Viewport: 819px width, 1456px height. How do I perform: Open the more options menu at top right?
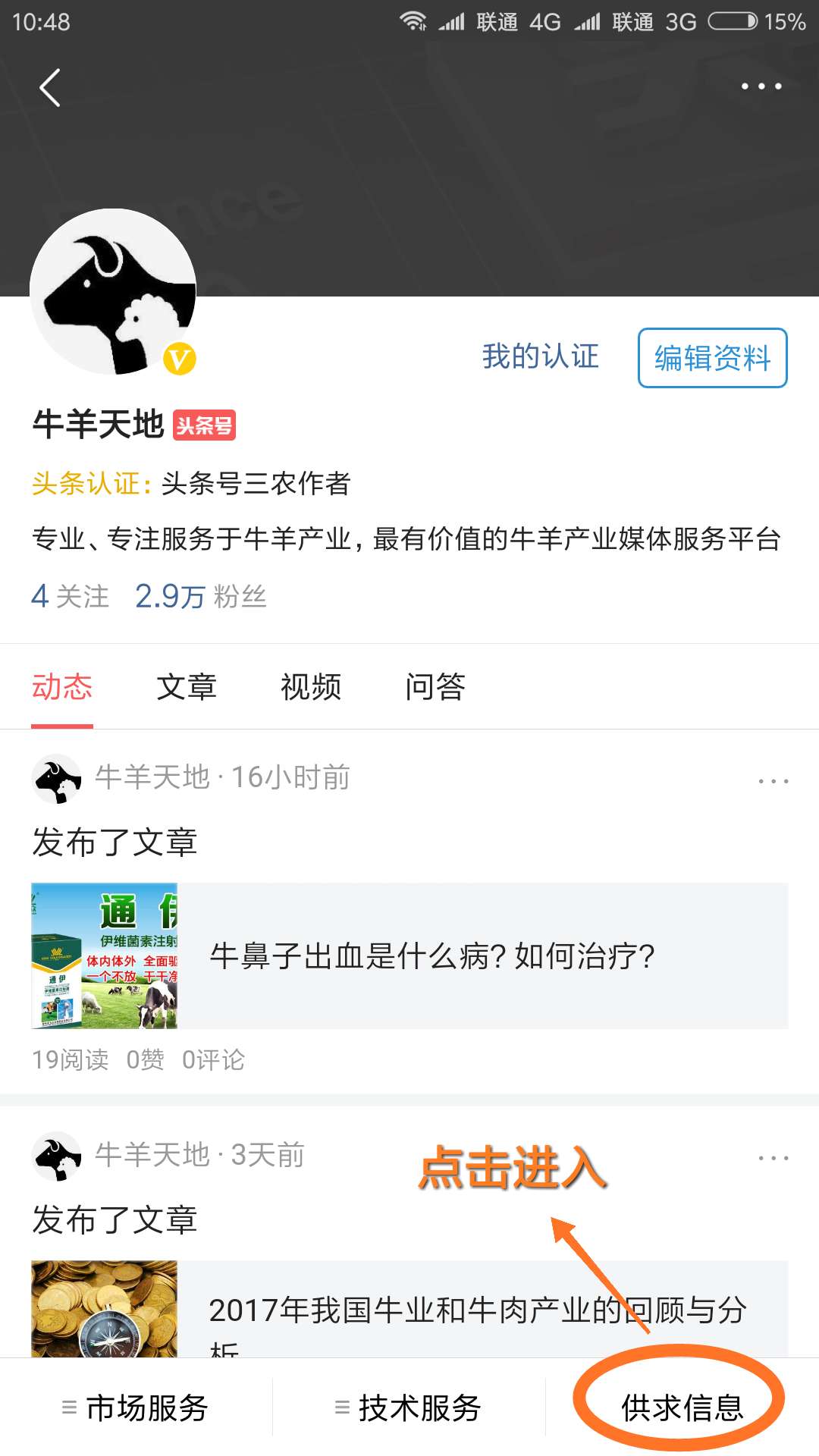761,86
